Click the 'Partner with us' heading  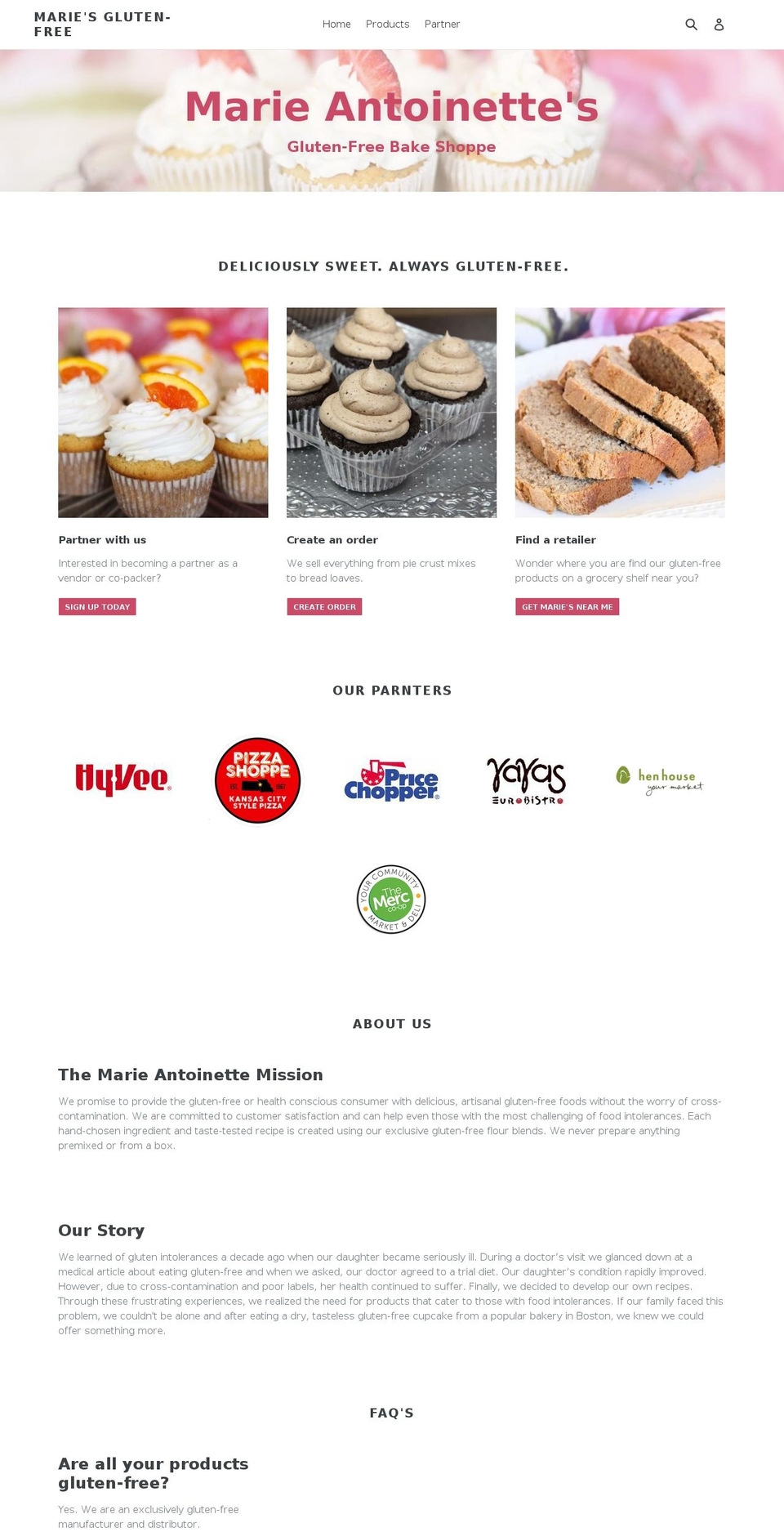[102, 539]
